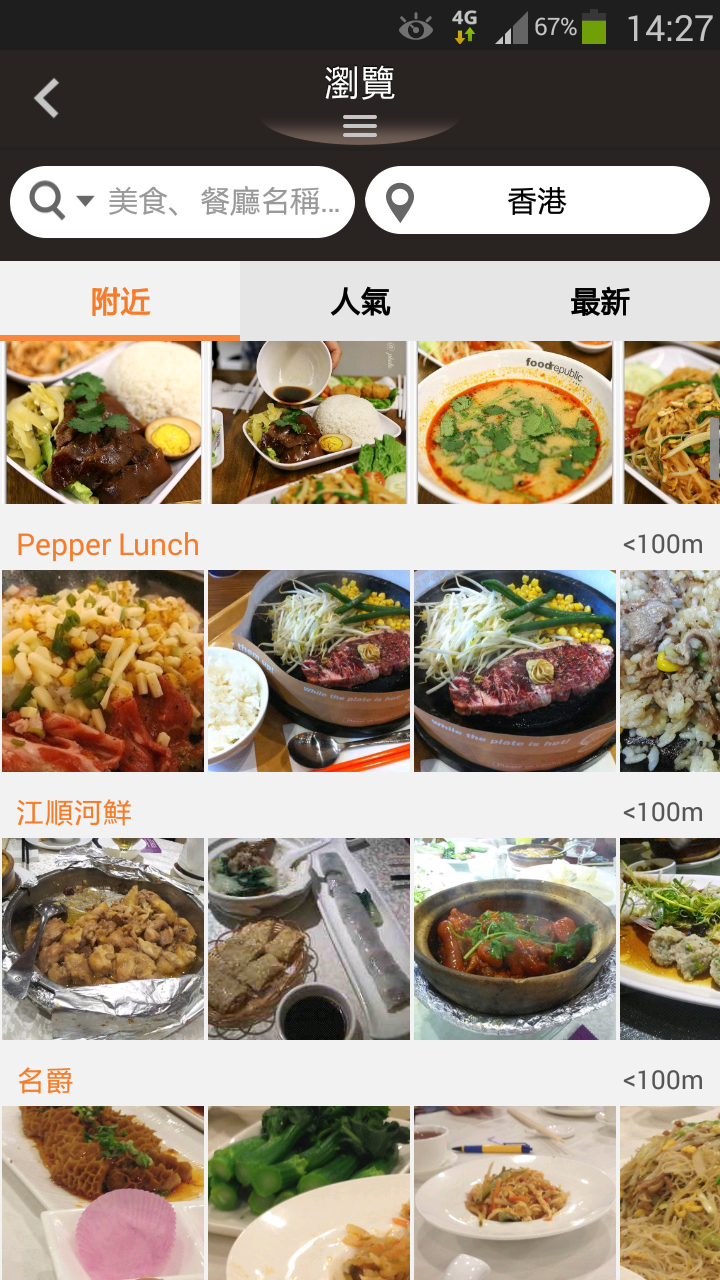View 江順河鮮 foil-wrapped chicken photo
Image resolution: width=720 pixels, height=1280 pixels.
[103, 938]
